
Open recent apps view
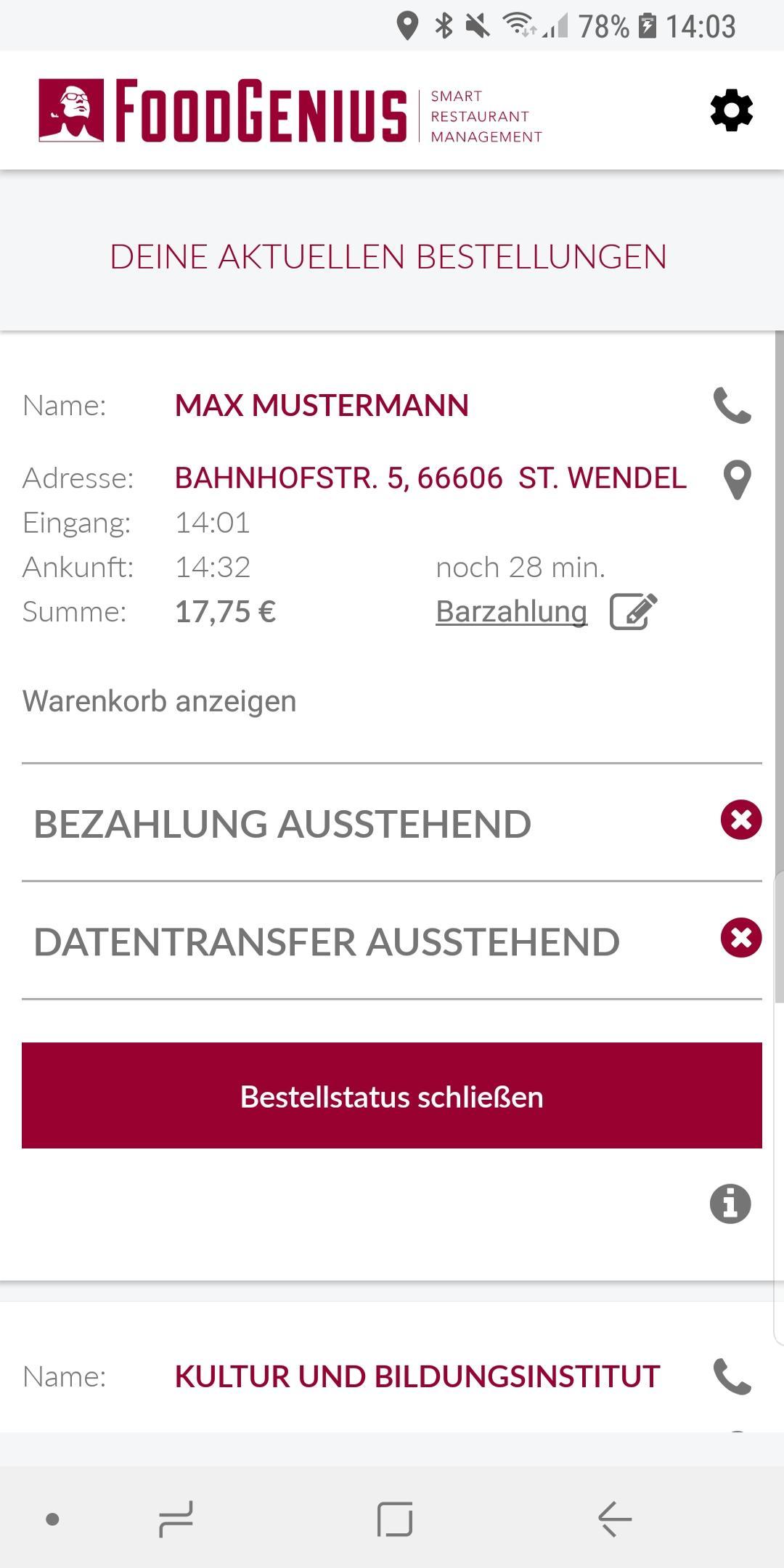click(x=176, y=1519)
